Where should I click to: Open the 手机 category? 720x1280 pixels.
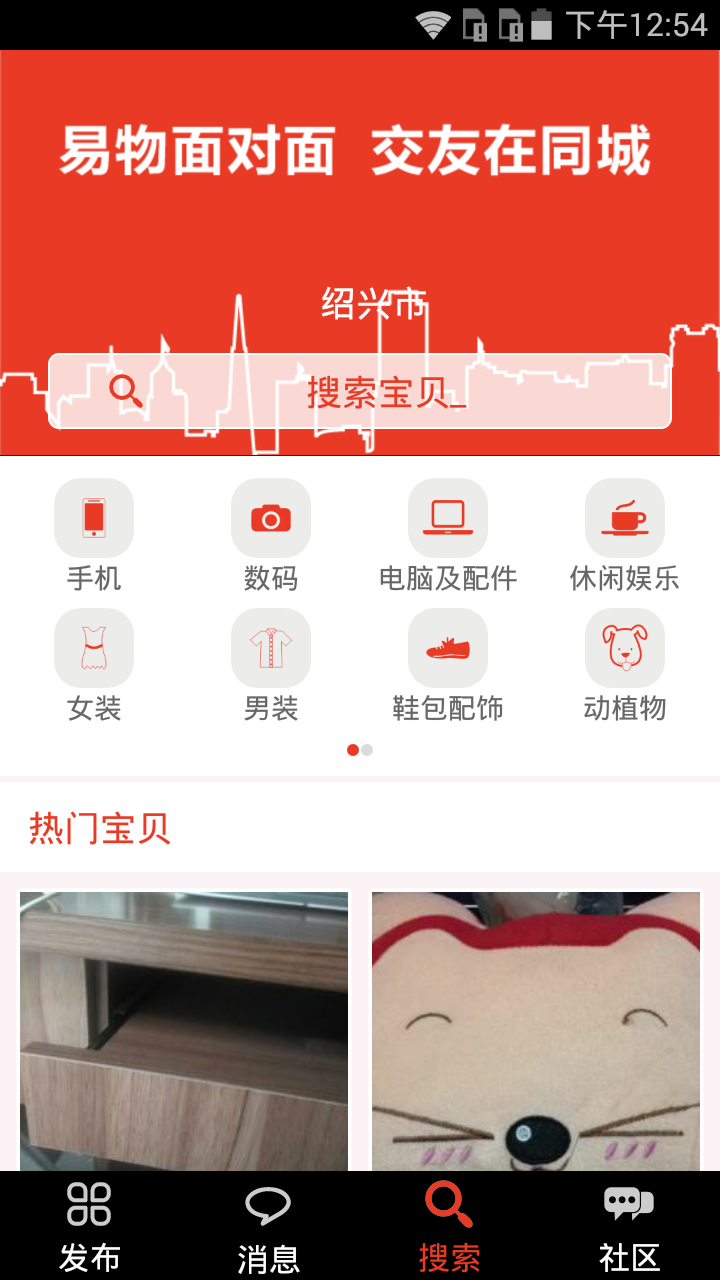[x=94, y=534]
